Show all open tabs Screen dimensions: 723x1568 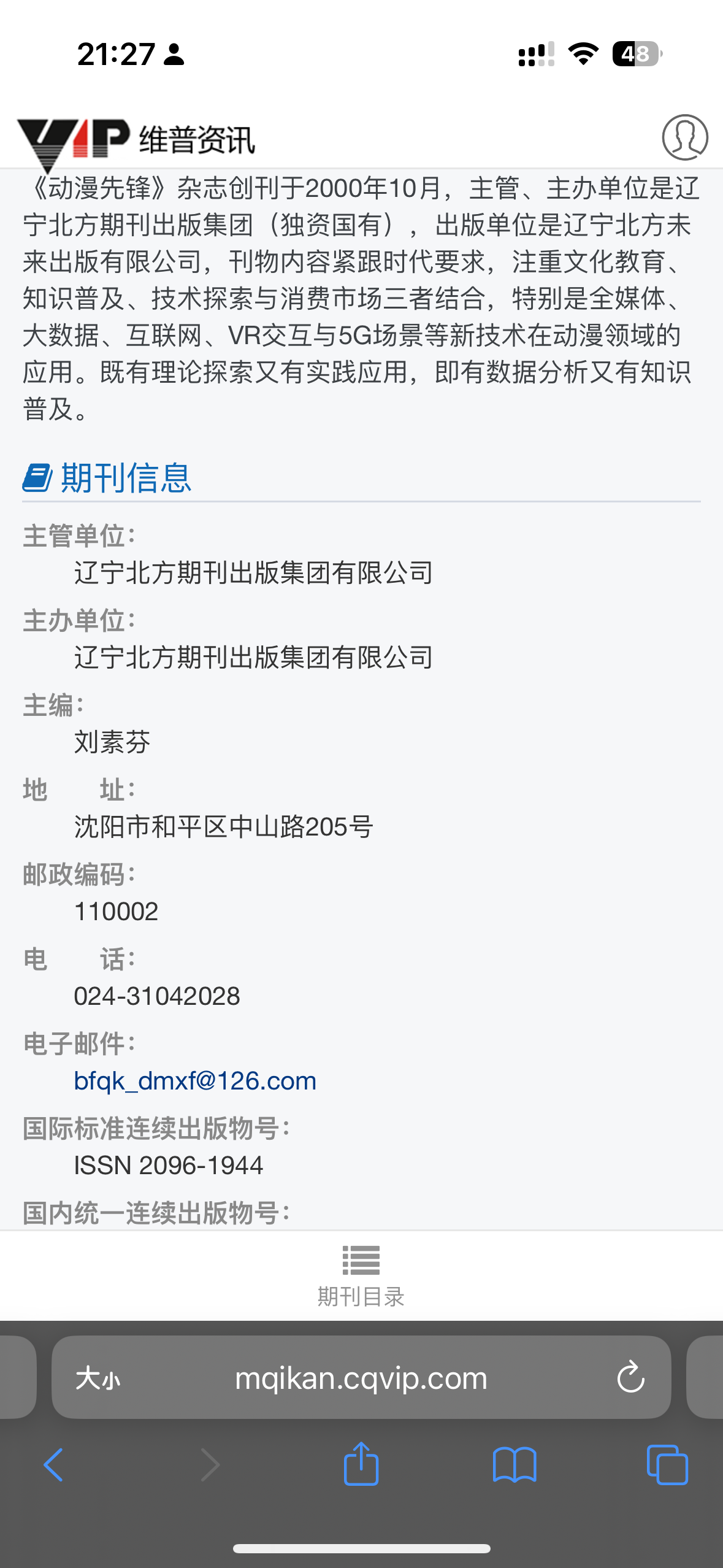pyautogui.click(x=667, y=1465)
